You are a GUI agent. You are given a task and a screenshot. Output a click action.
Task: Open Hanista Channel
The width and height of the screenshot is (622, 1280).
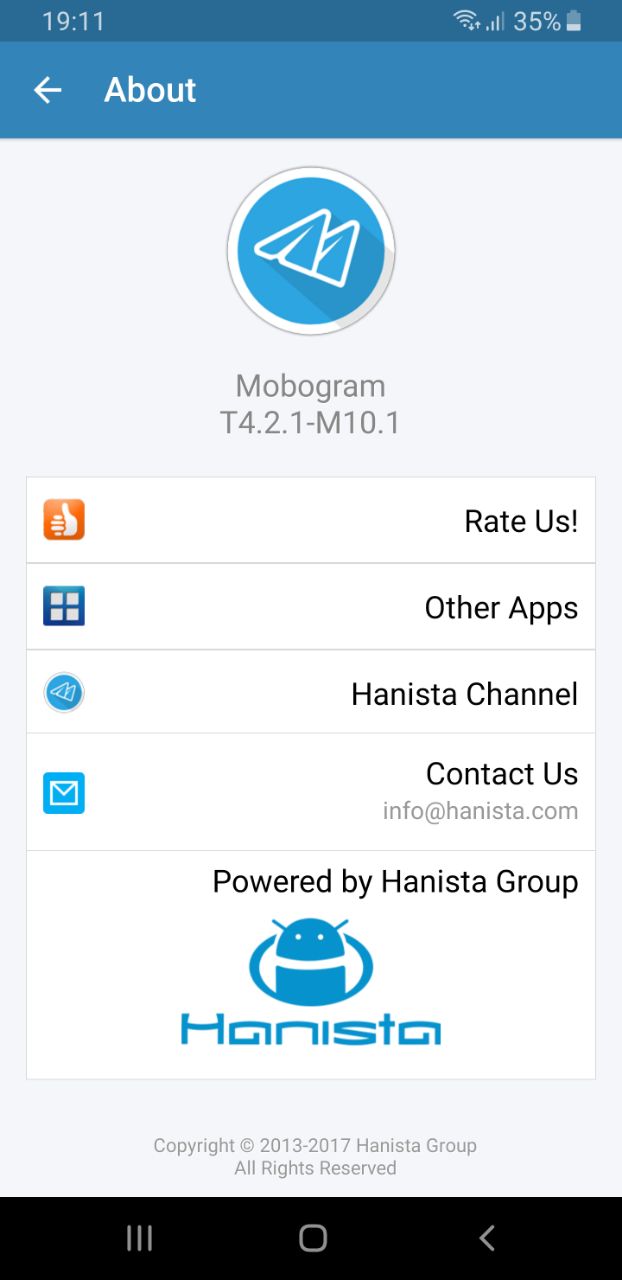pyautogui.click(x=311, y=692)
